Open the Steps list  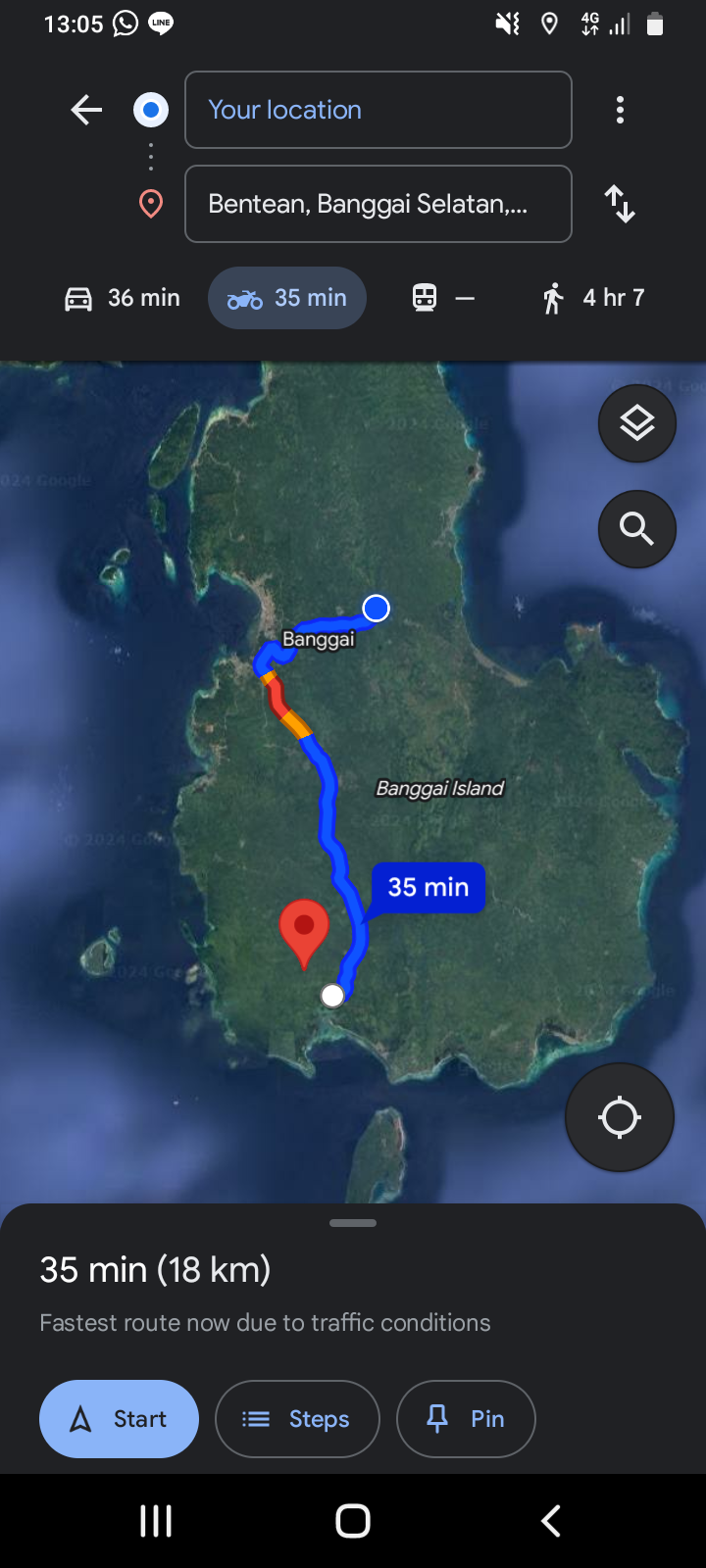[297, 1419]
